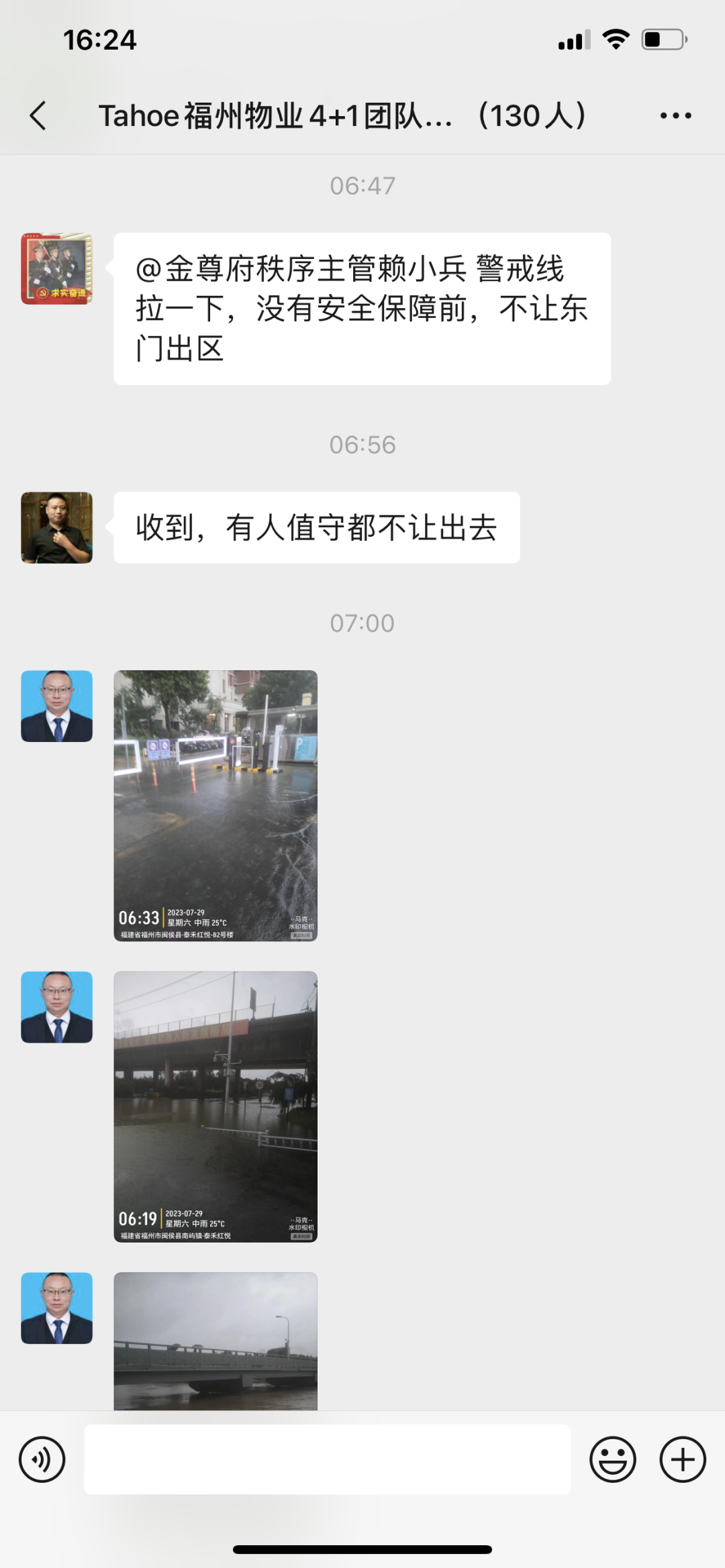Switch to voice message input
This screenshot has width=725, height=1568.
click(42, 1459)
